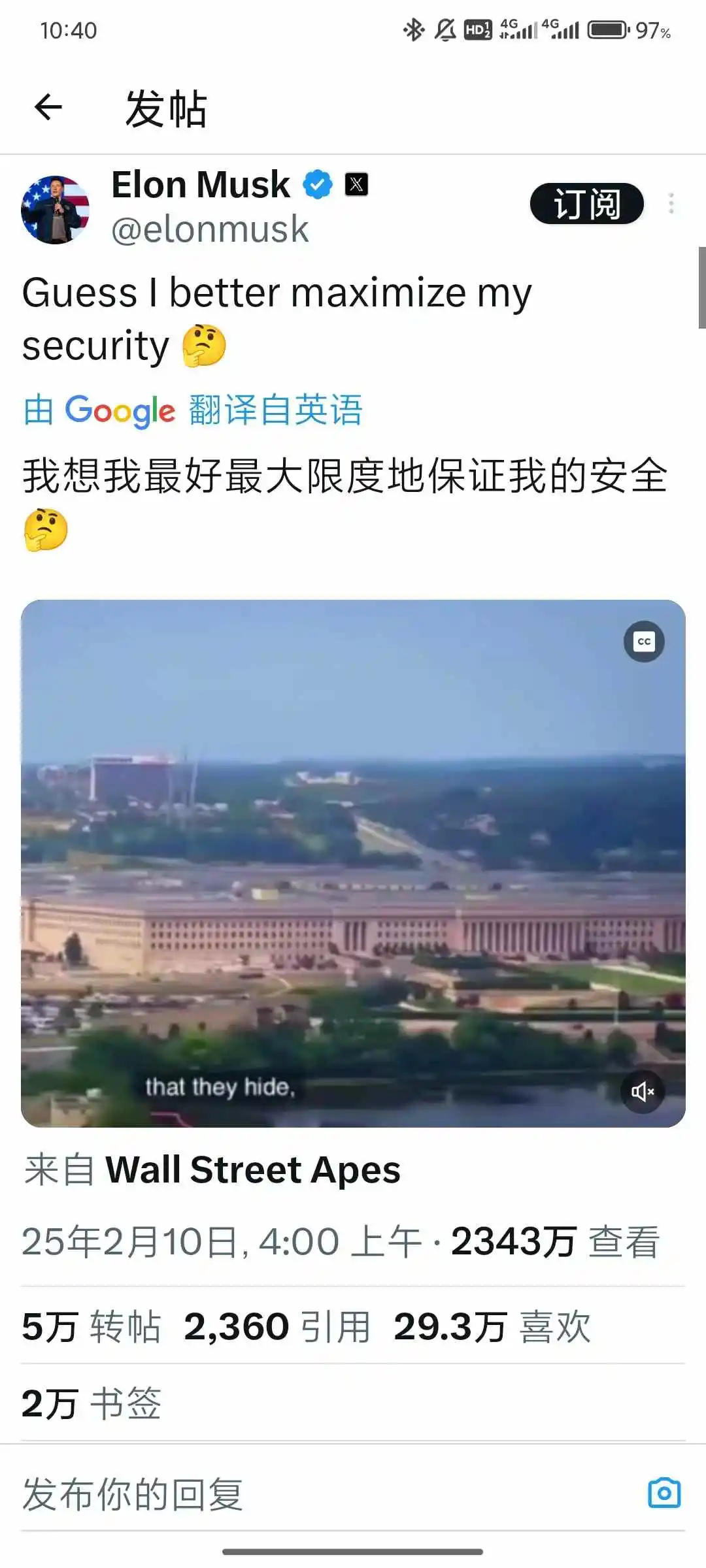Tap the Google translation attribution link
Viewport: 706px width, 1568px height.
[x=193, y=410]
